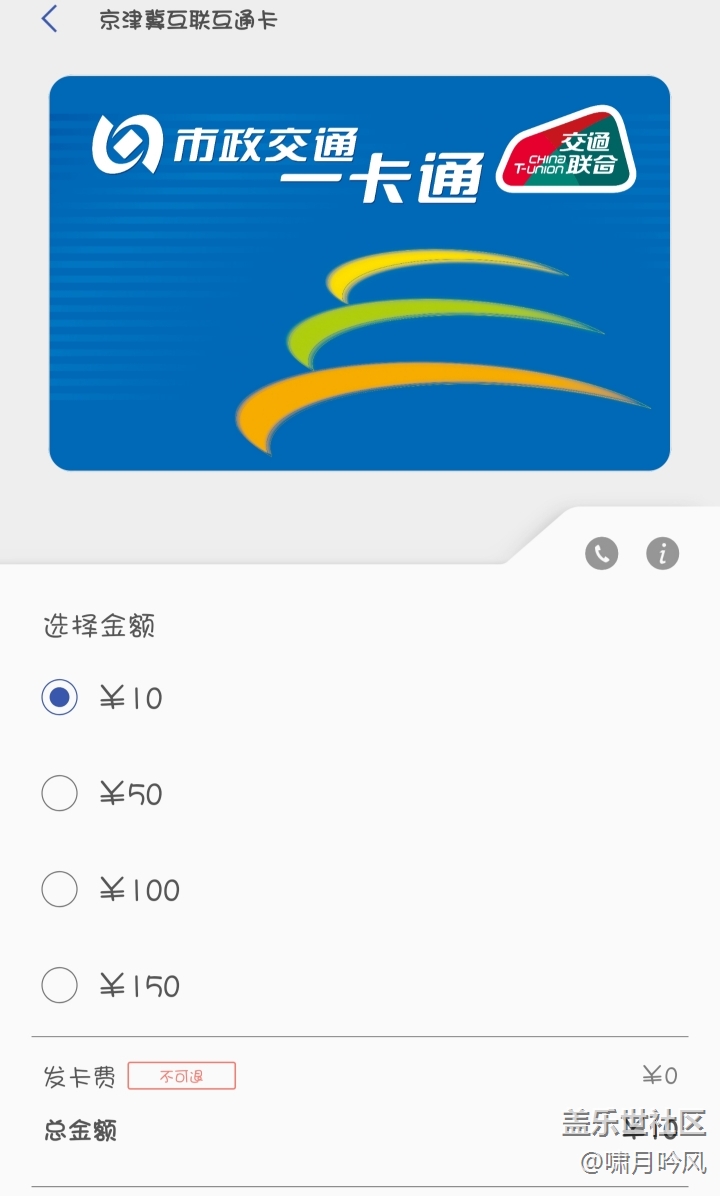720x1196 pixels.
Task: Go back from 京津冀互联互通卡 page
Action: [49, 19]
